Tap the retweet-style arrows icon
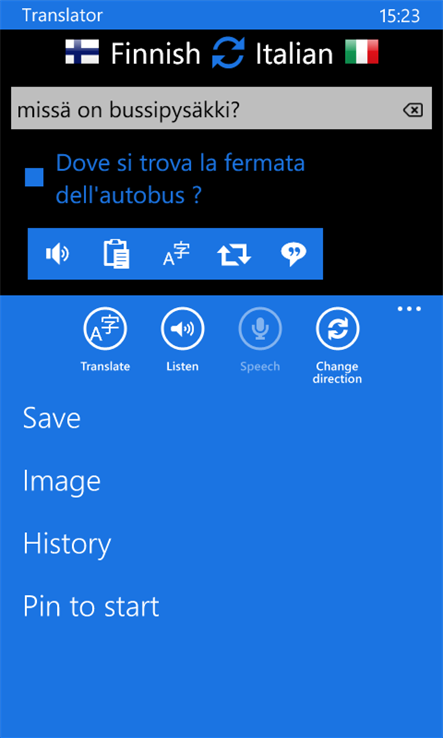 coord(234,254)
